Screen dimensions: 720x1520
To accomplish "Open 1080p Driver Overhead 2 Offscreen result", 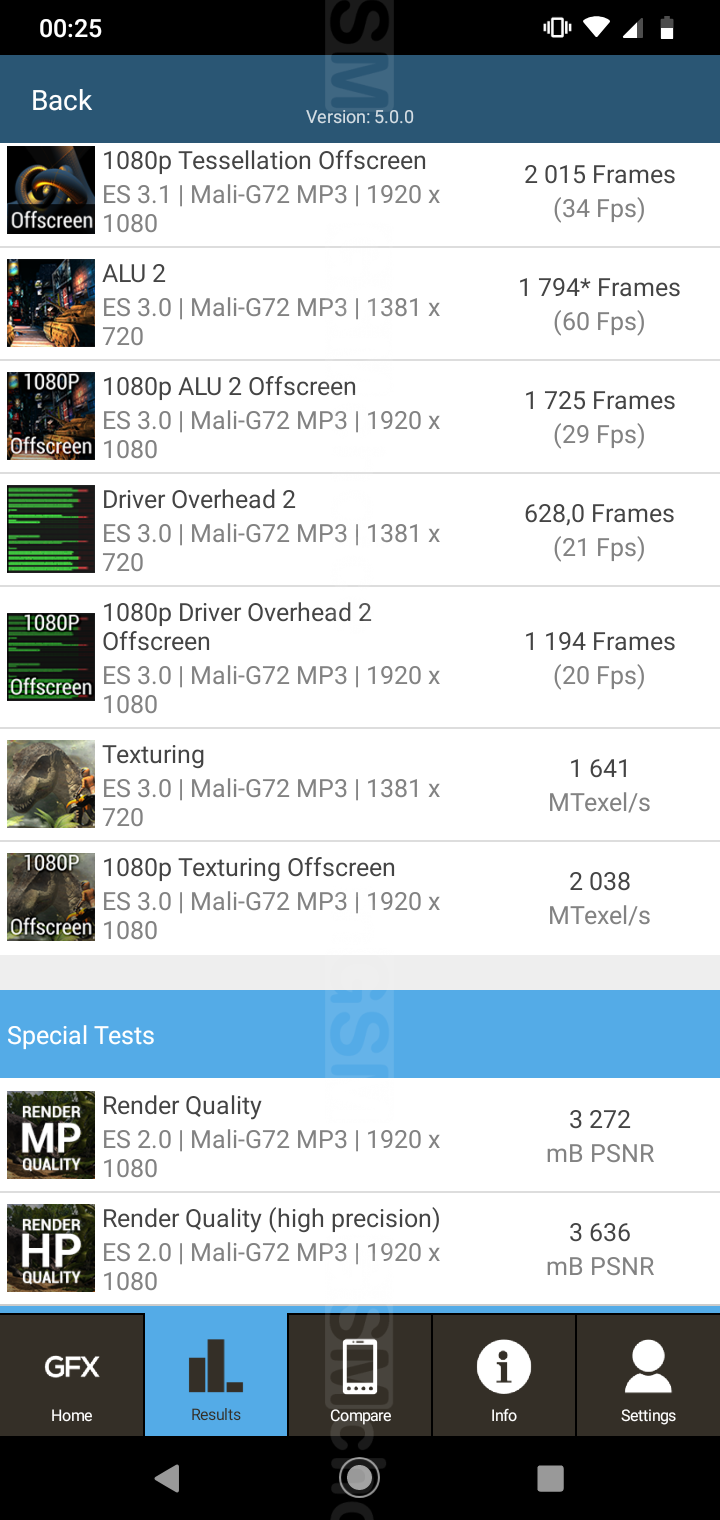I will pyautogui.click(x=360, y=657).
